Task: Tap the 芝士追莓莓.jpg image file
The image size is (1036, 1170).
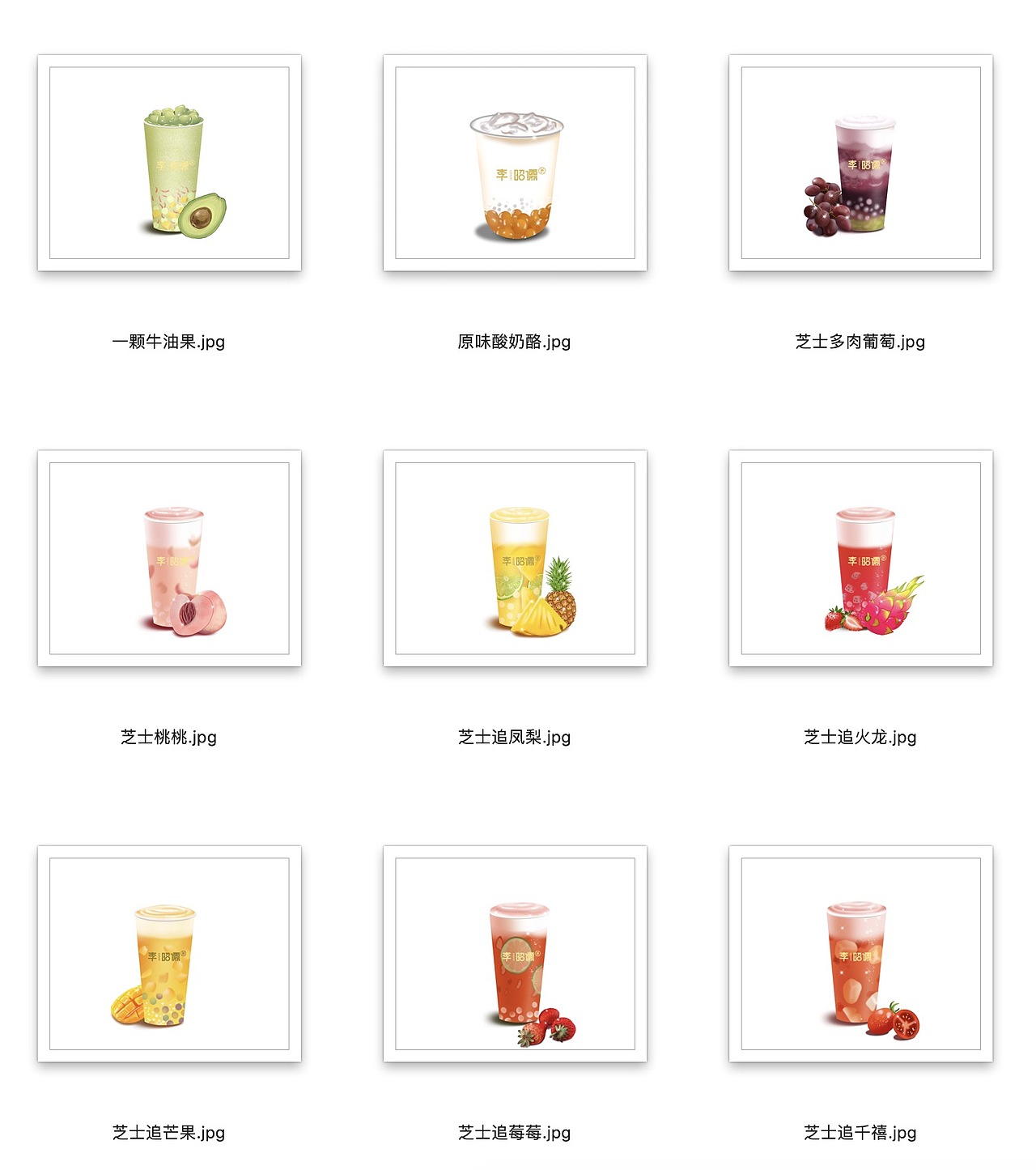Action: tap(515, 954)
